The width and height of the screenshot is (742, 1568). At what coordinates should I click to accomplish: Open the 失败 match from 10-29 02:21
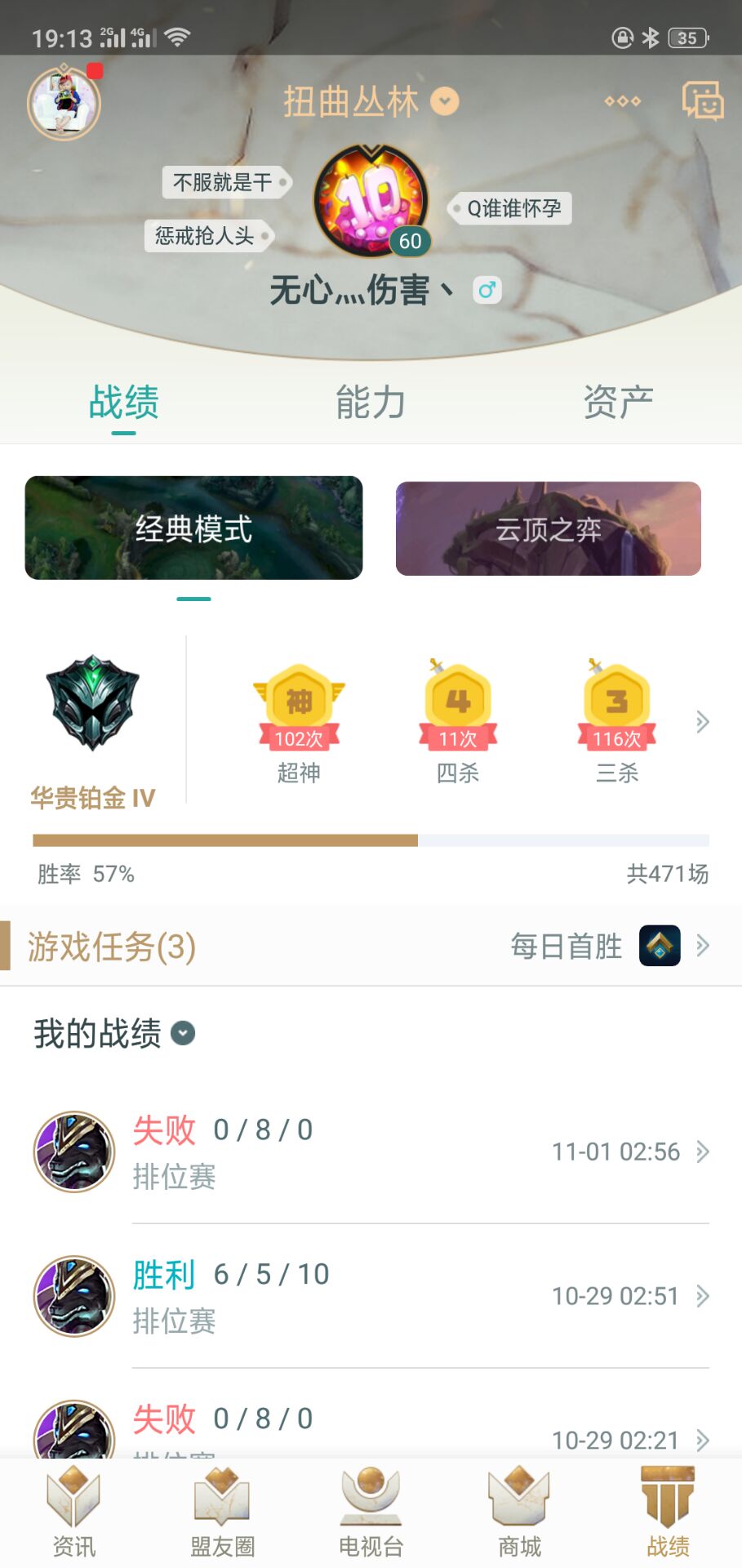pyautogui.click(x=371, y=1429)
